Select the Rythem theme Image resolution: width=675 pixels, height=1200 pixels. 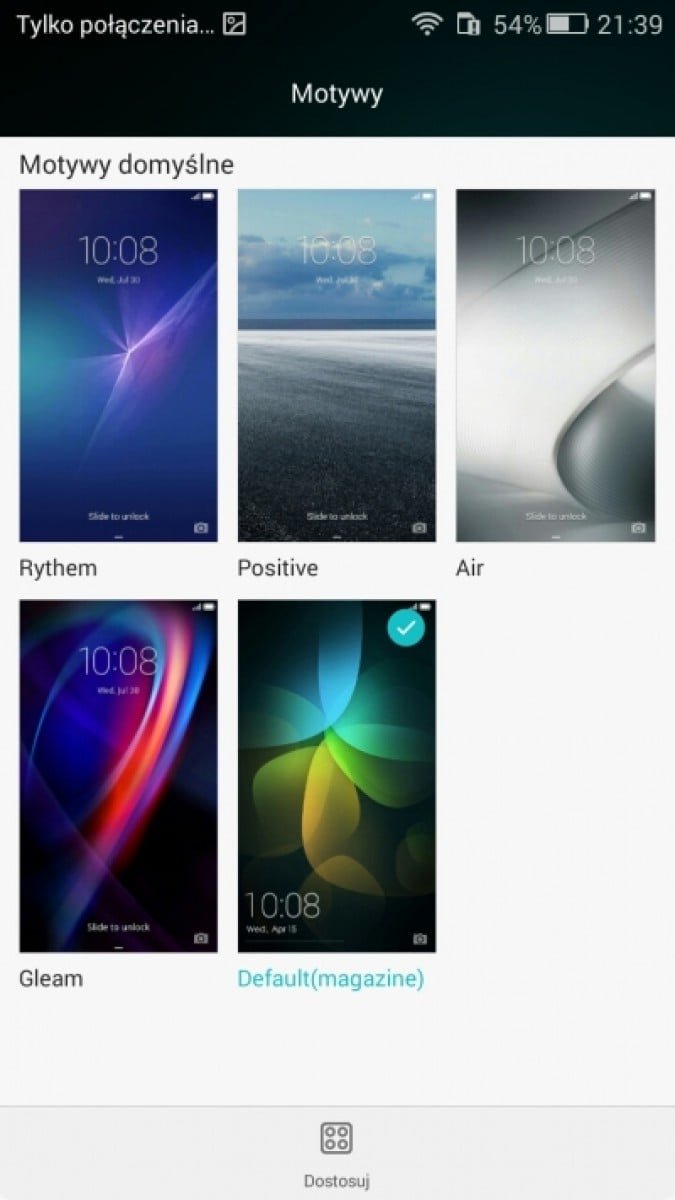click(x=118, y=365)
